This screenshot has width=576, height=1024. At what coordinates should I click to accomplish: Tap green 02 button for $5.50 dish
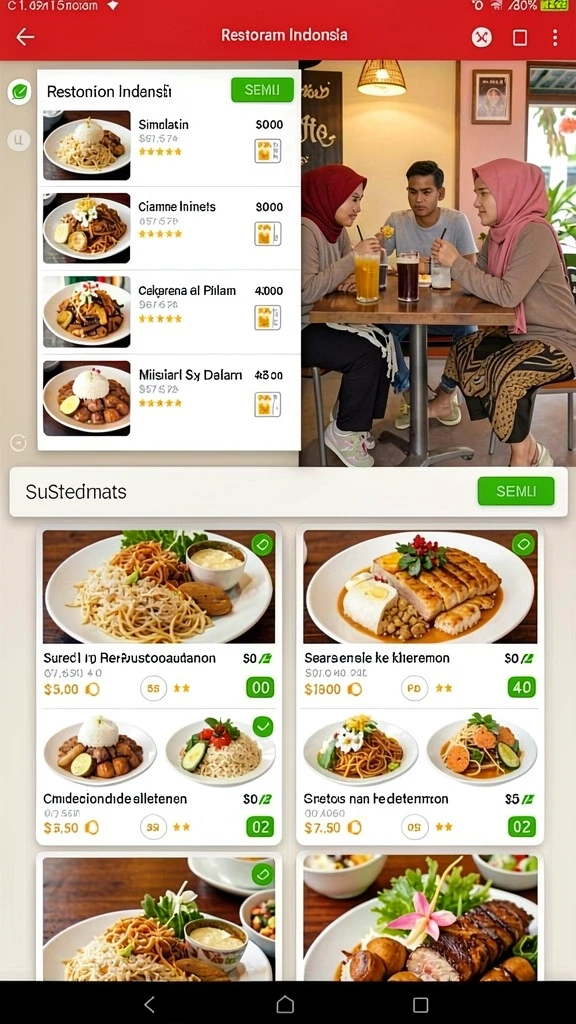point(260,827)
